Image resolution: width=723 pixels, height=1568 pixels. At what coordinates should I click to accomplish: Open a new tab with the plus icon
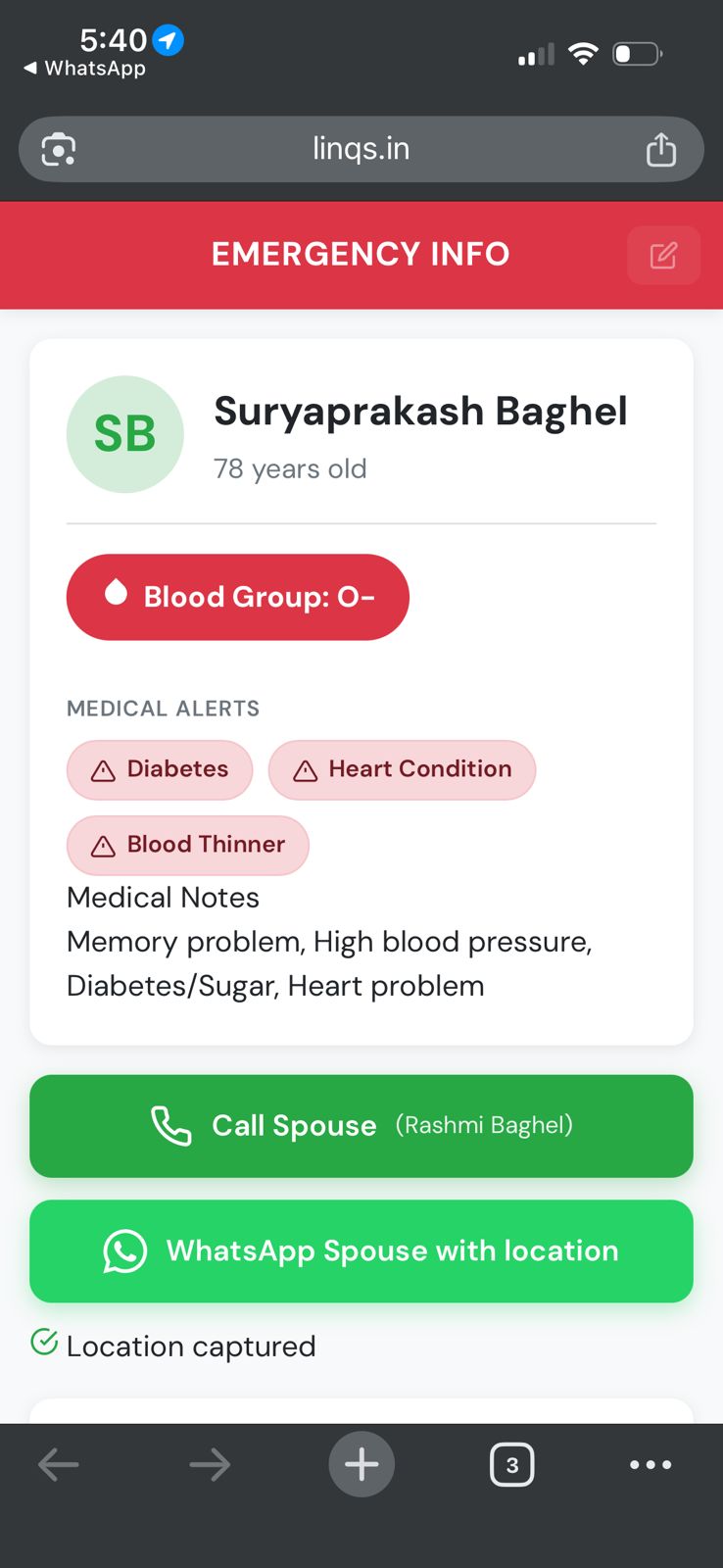point(361,1464)
